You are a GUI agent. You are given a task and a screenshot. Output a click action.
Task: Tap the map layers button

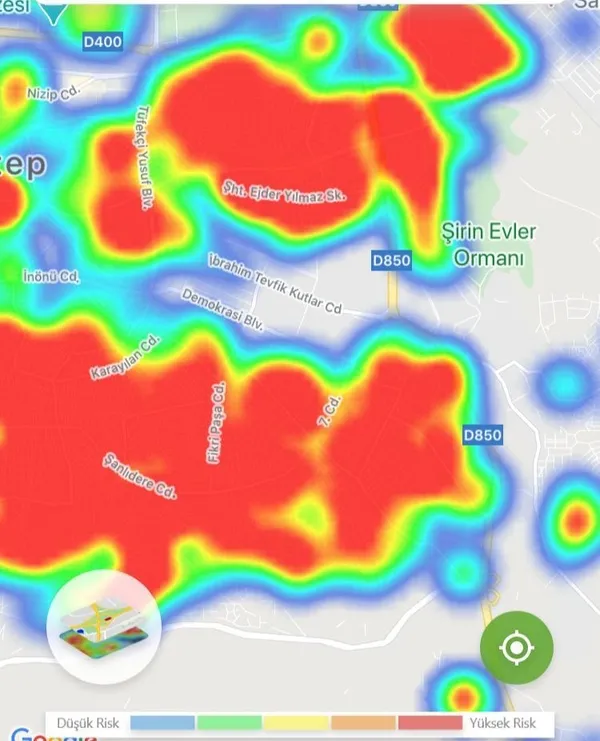(x=103, y=627)
